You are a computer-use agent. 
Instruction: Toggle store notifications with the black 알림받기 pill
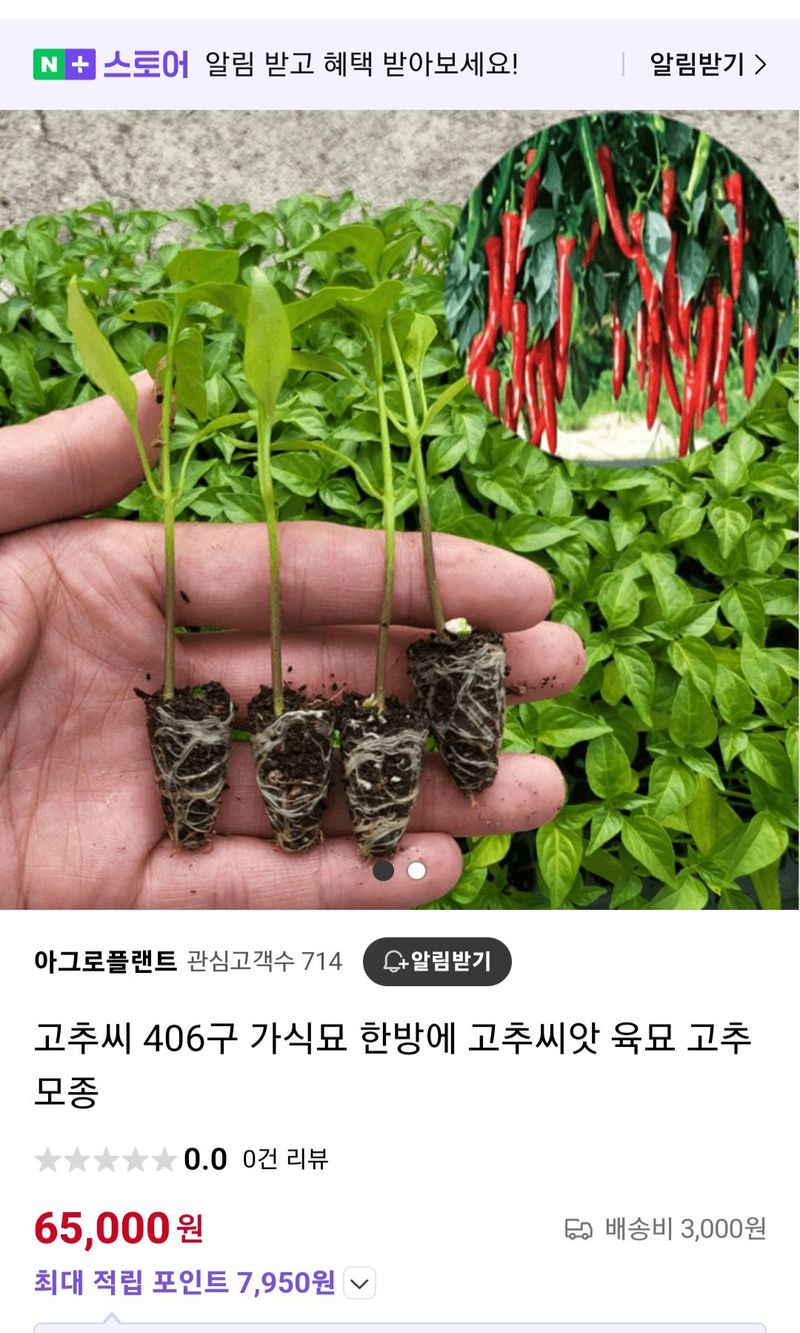click(438, 962)
